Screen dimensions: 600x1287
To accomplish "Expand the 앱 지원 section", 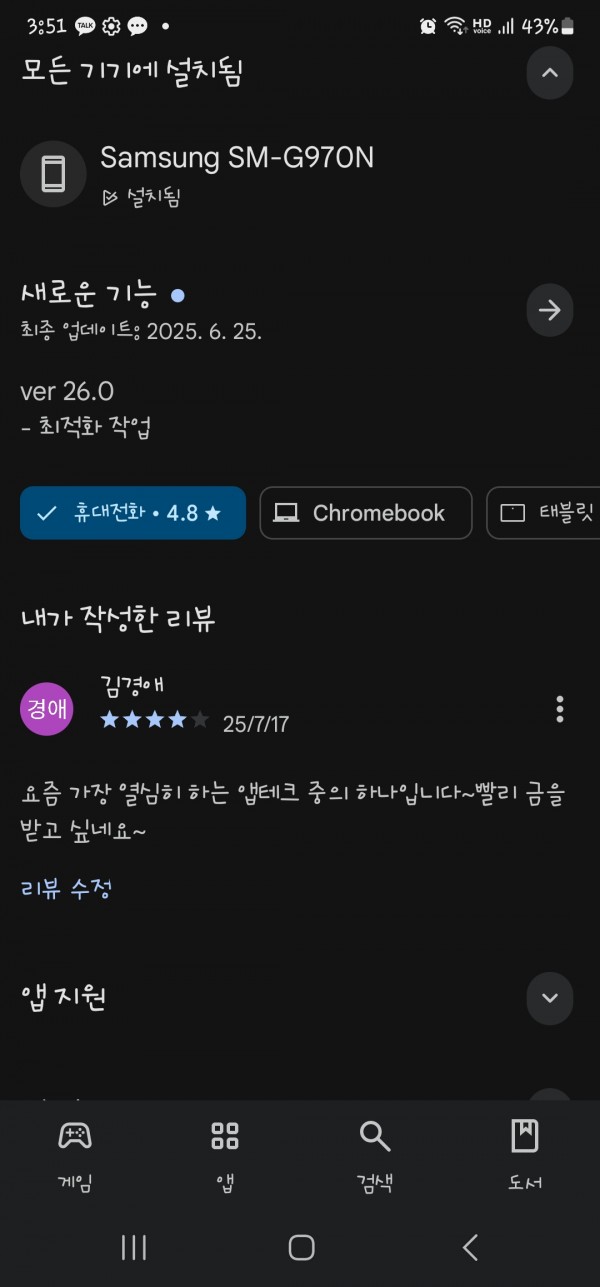I will 549,998.
